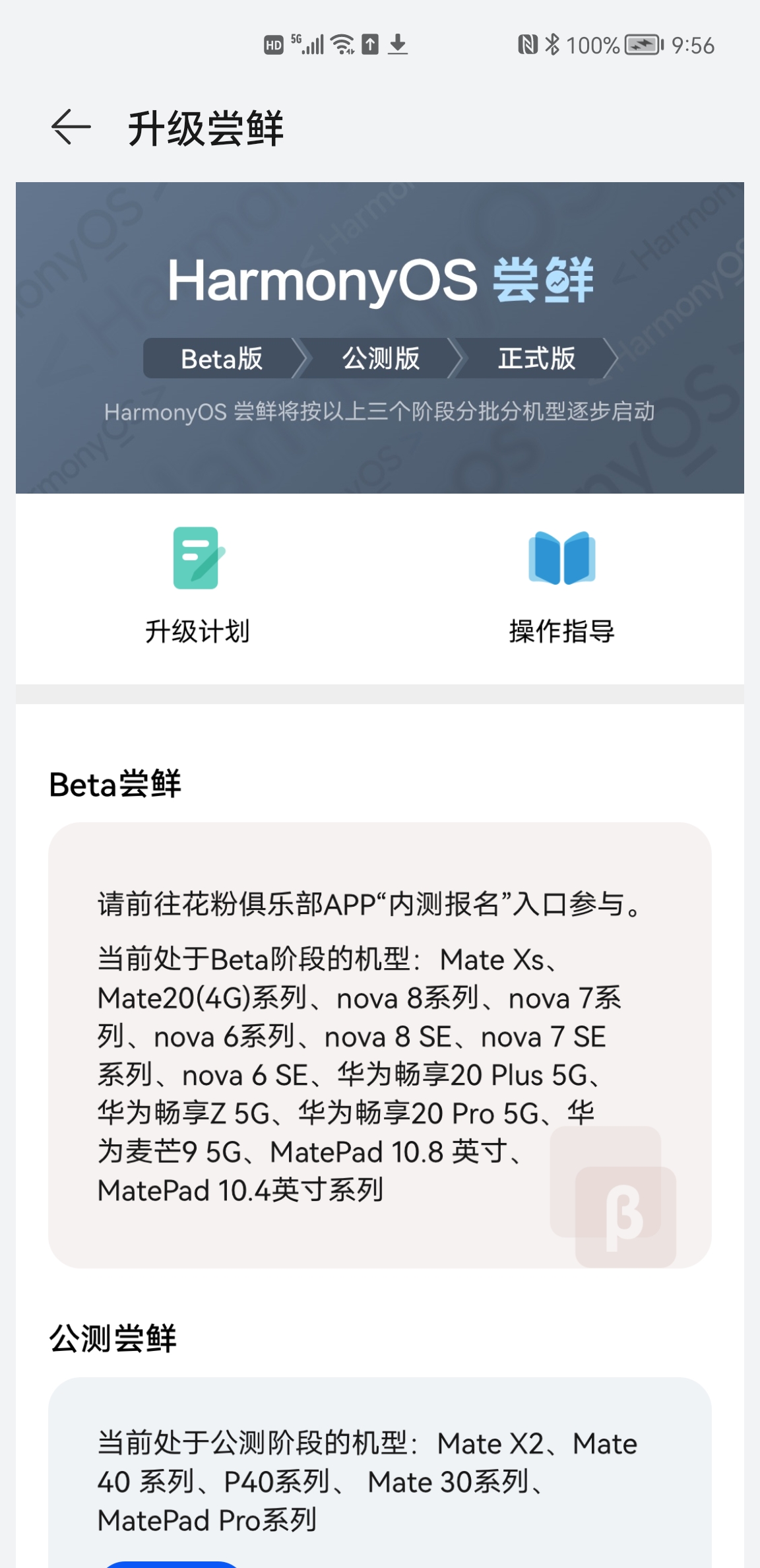Open 操作指导 operation guide

[x=561, y=584]
